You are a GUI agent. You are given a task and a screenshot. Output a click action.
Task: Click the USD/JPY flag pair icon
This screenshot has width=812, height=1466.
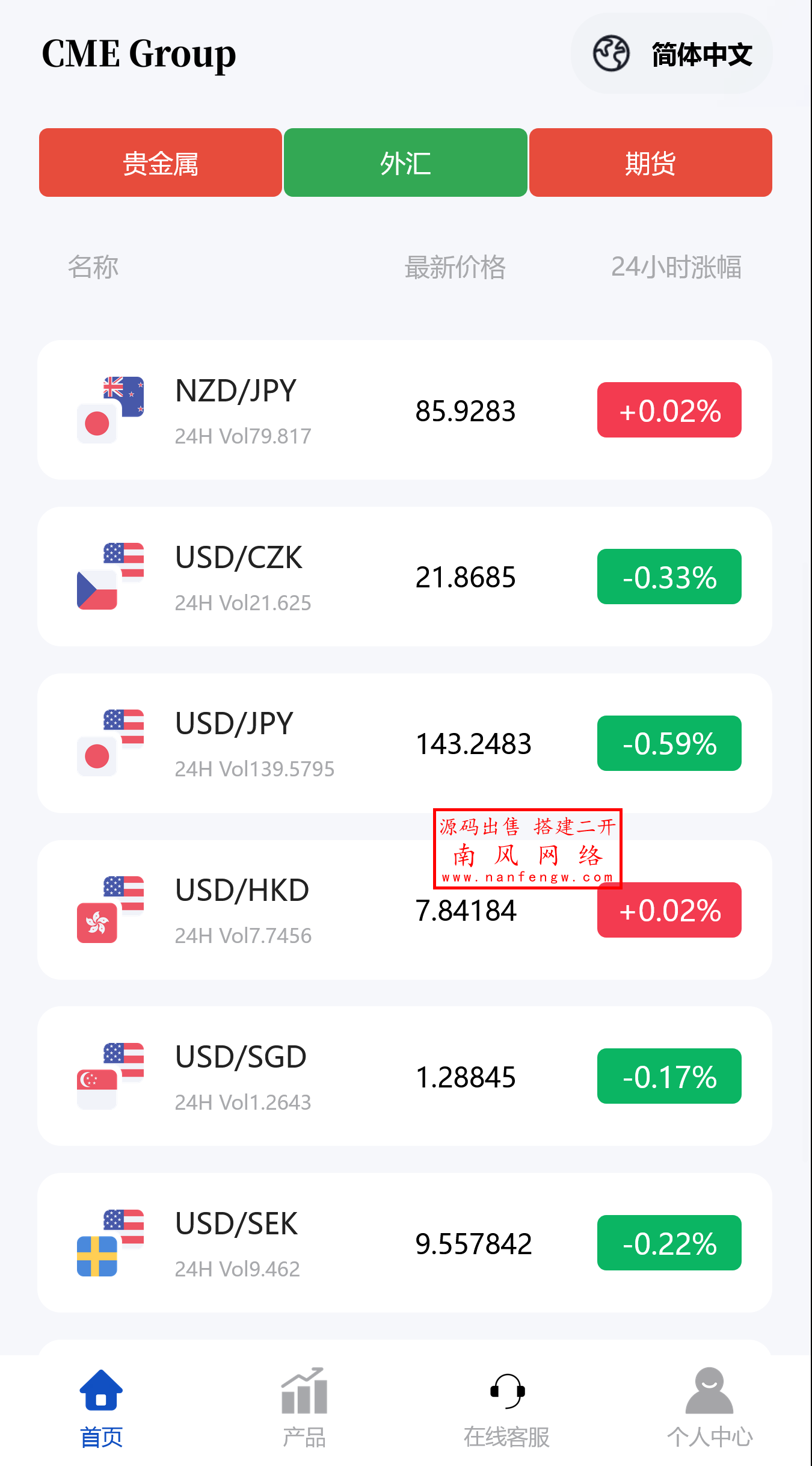(110, 742)
